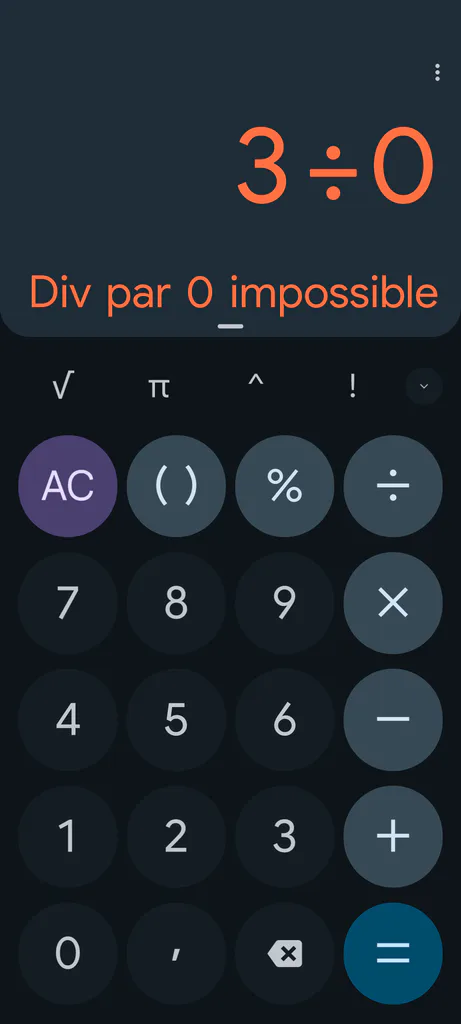Delete the last character with backspace
This screenshot has width=461, height=1024.
point(285,953)
